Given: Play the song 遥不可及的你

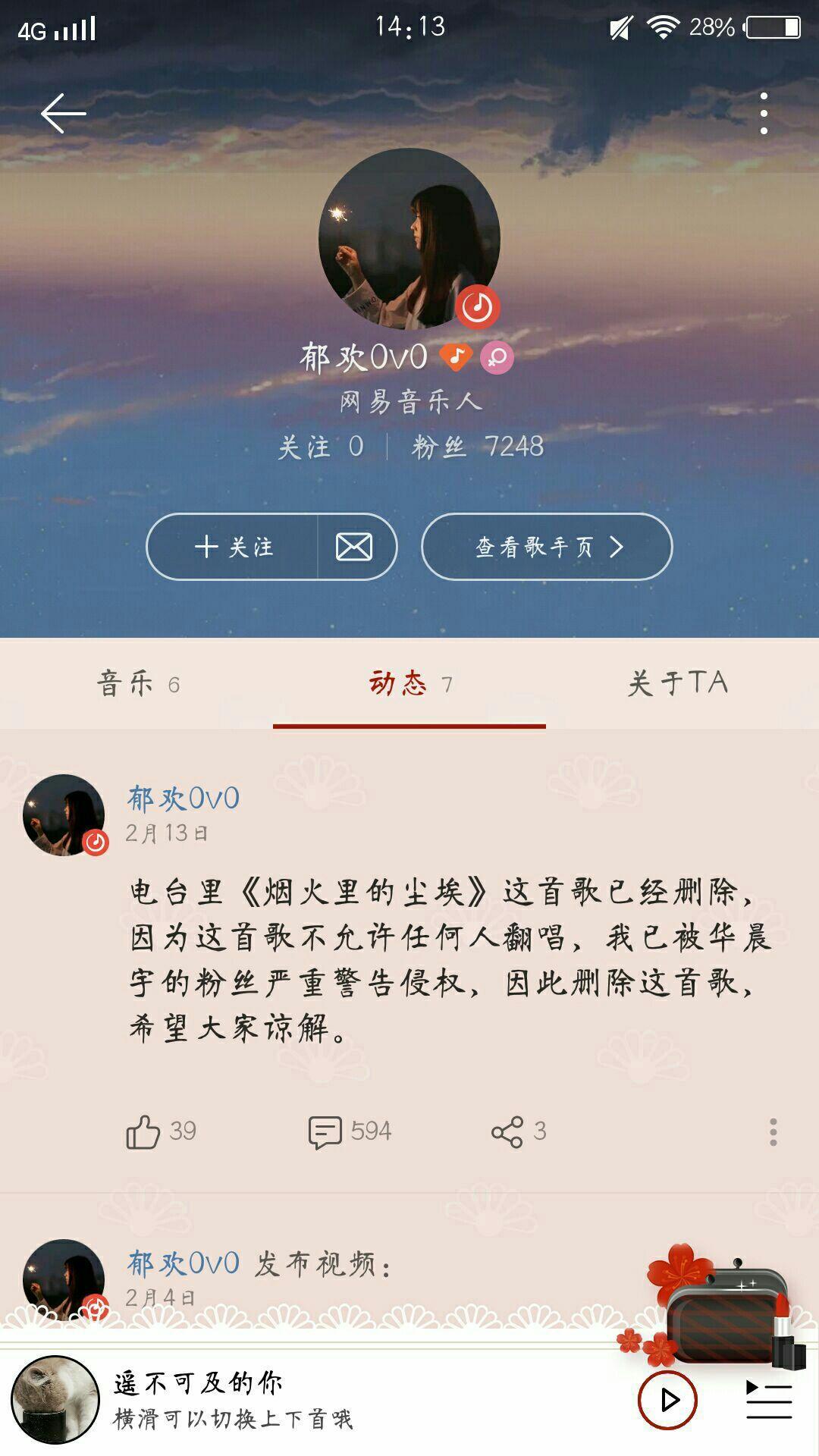Looking at the screenshot, I should pyautogui.click(x=667, y=1400).
